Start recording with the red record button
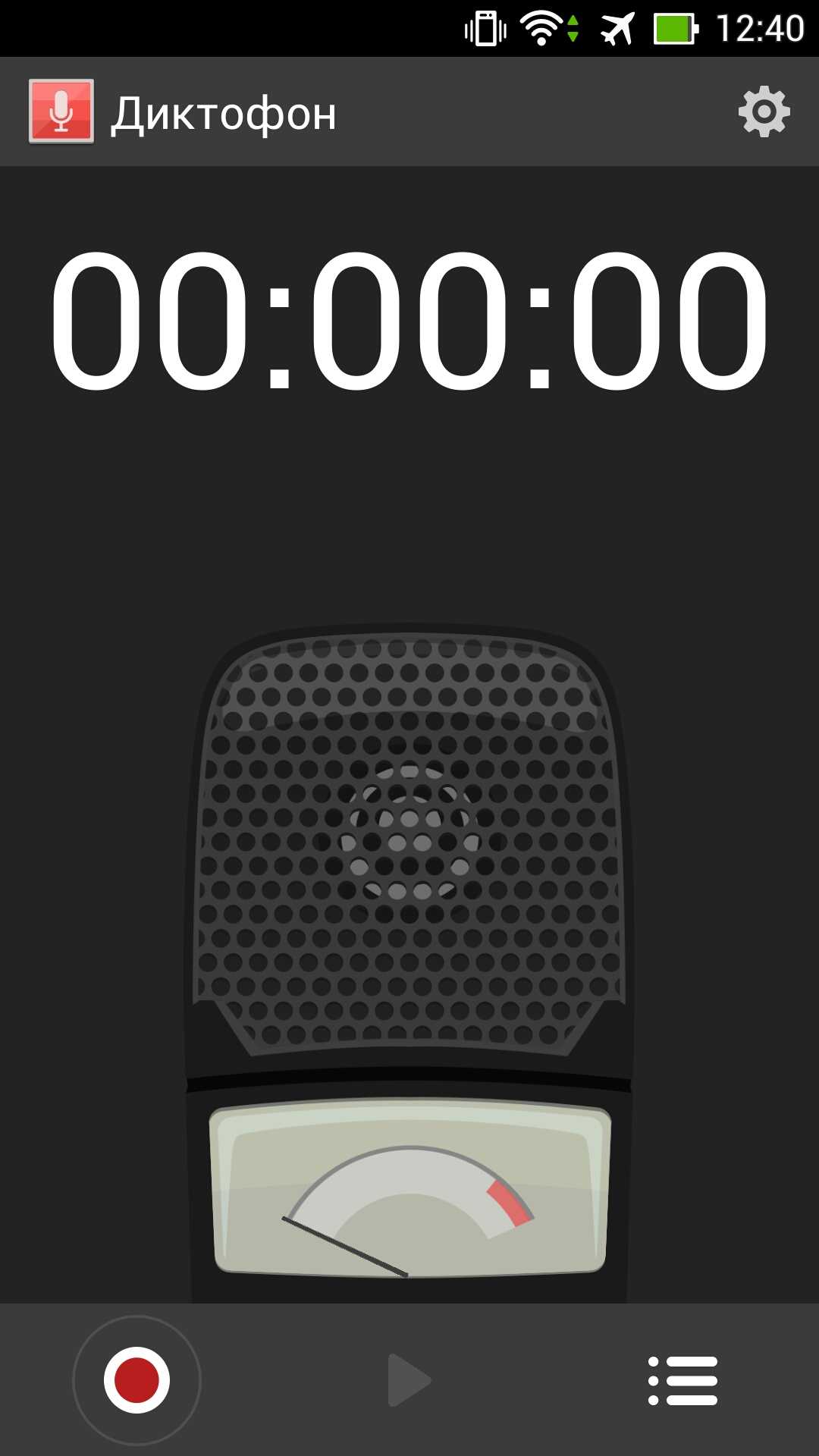This screenshot has height=1456, width=819. (136, 1380)
